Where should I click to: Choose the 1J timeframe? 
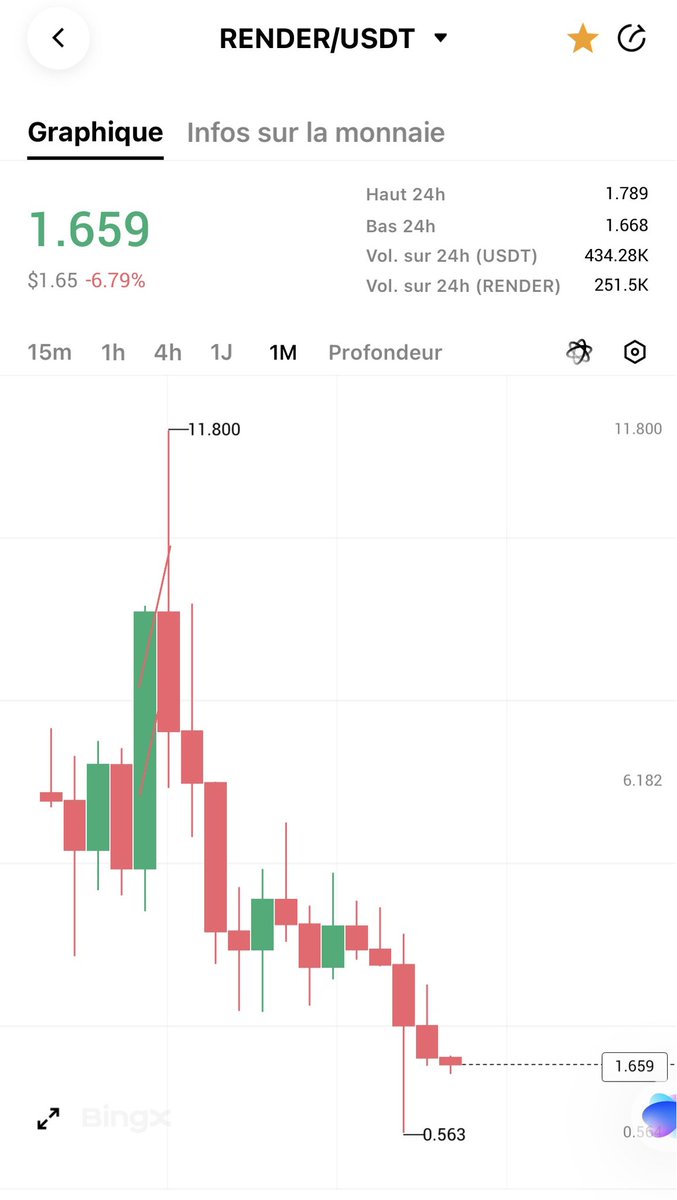coord(221,352)
